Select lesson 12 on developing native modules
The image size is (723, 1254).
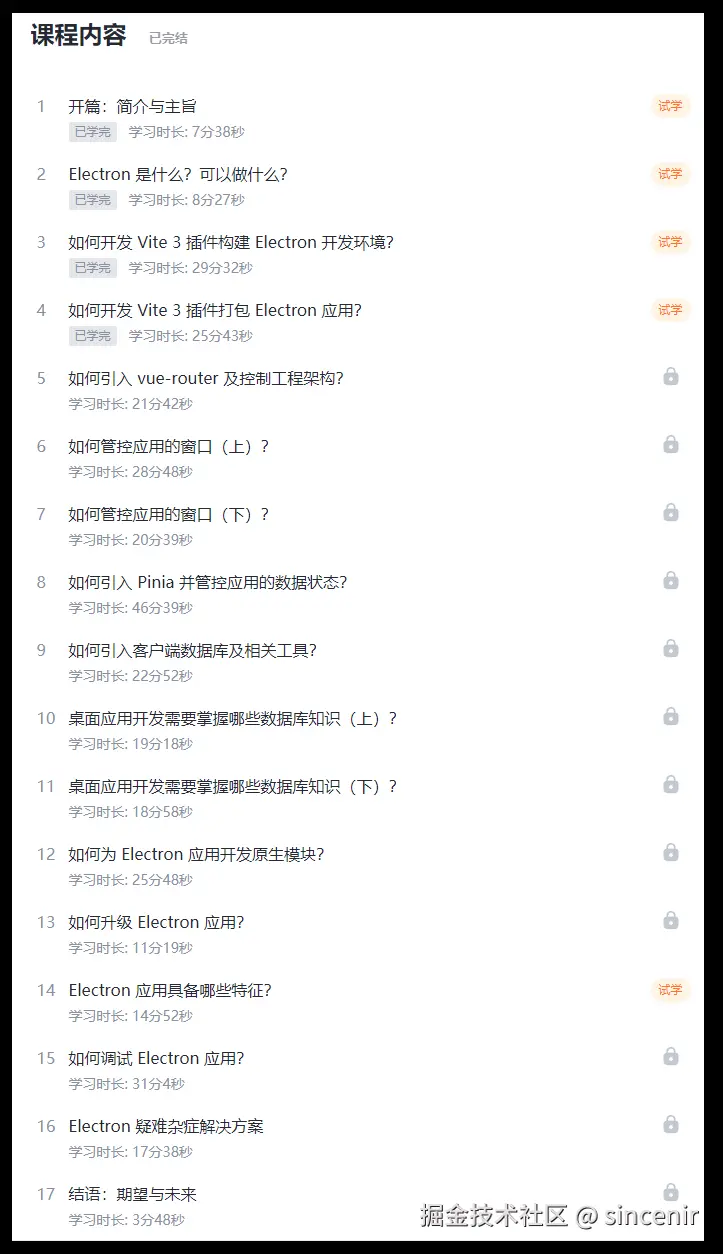196,854
